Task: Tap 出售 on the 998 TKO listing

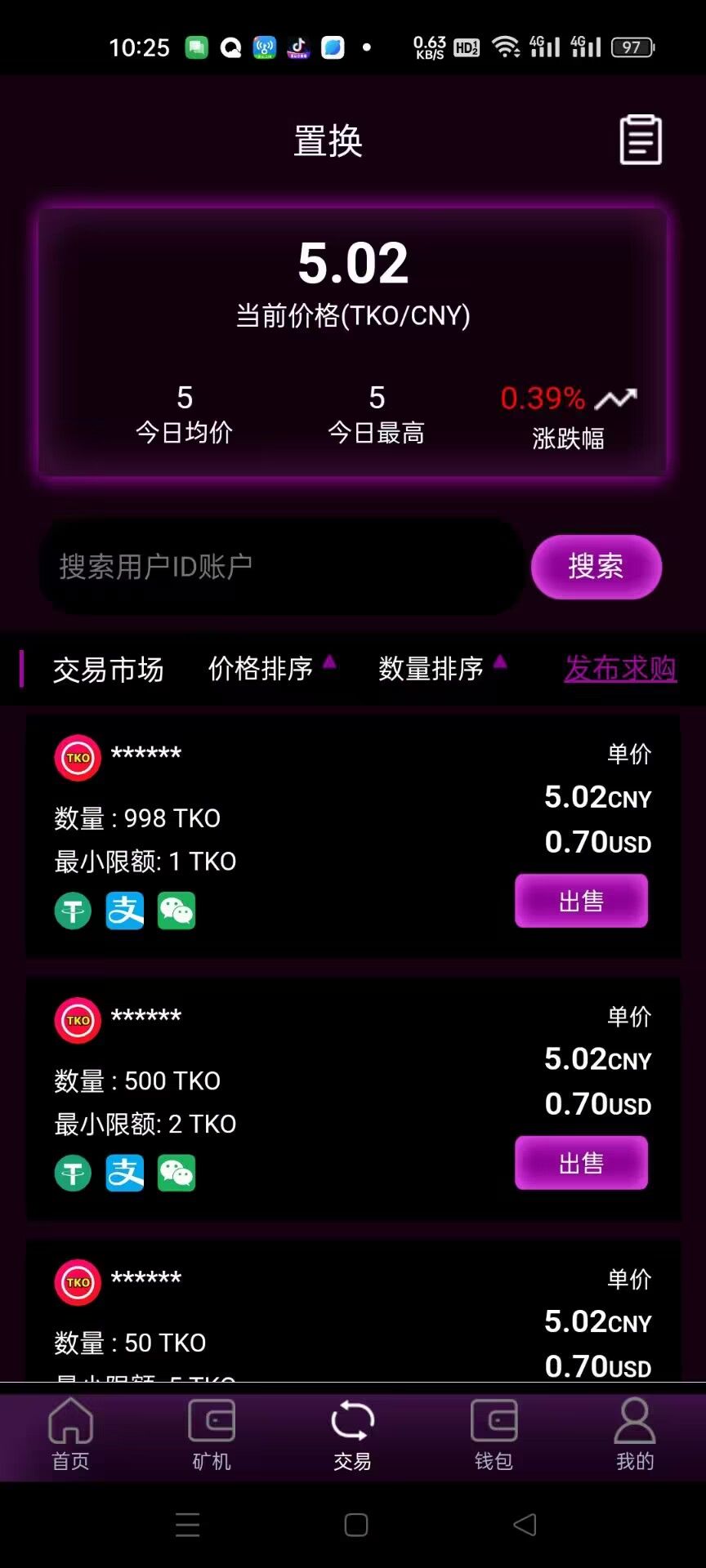Action: pos(581,901)
